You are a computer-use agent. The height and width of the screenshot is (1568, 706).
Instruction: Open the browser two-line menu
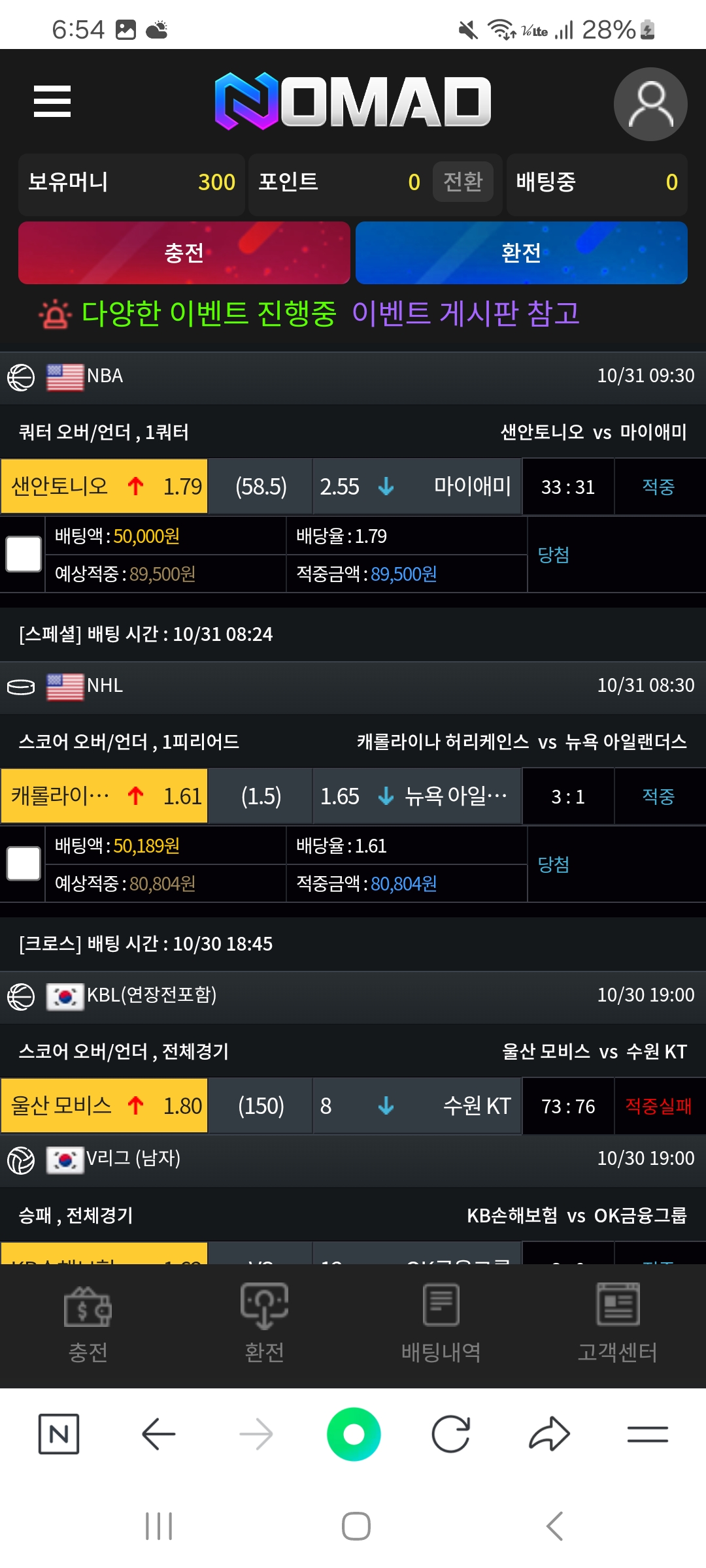tap(647, 1434)
